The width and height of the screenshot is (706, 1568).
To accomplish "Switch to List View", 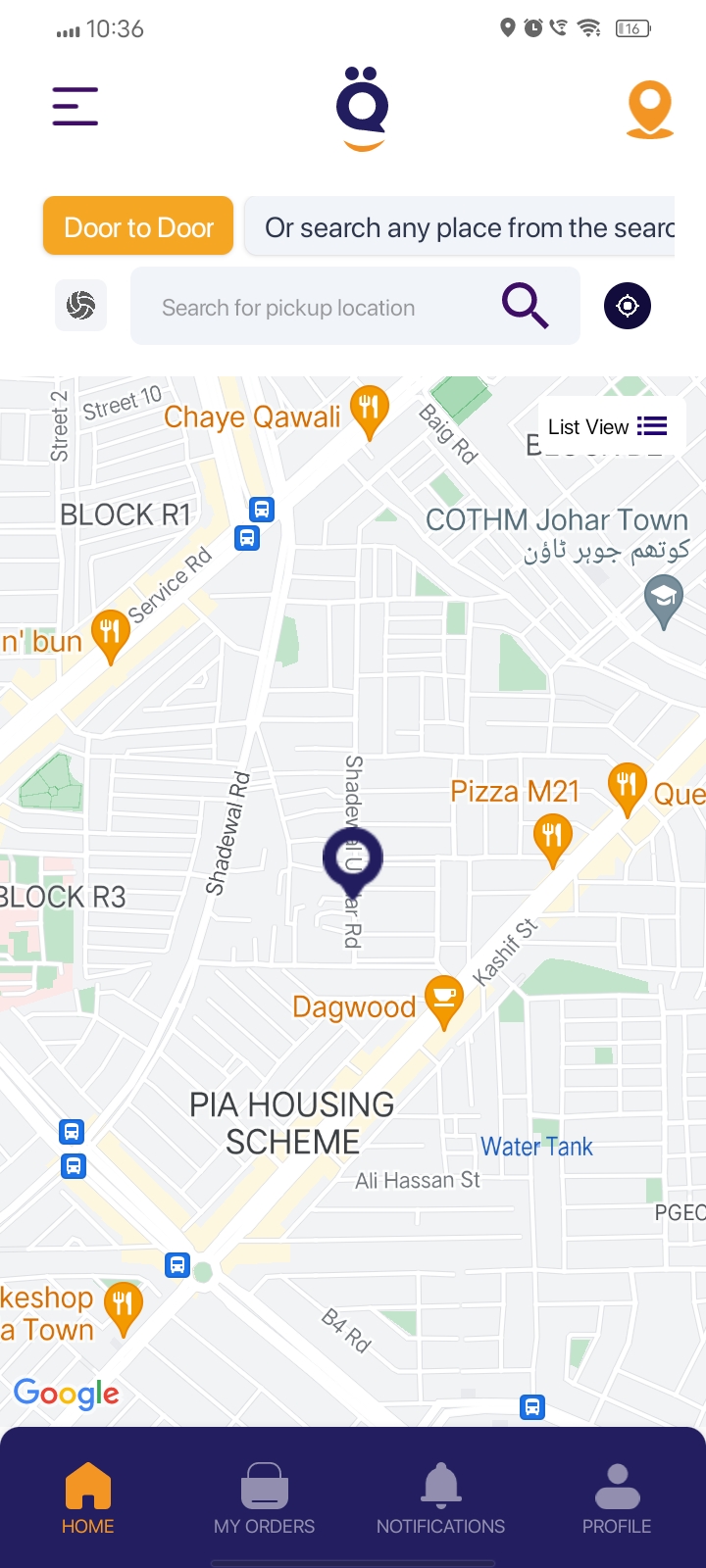I will click(608, 426).
